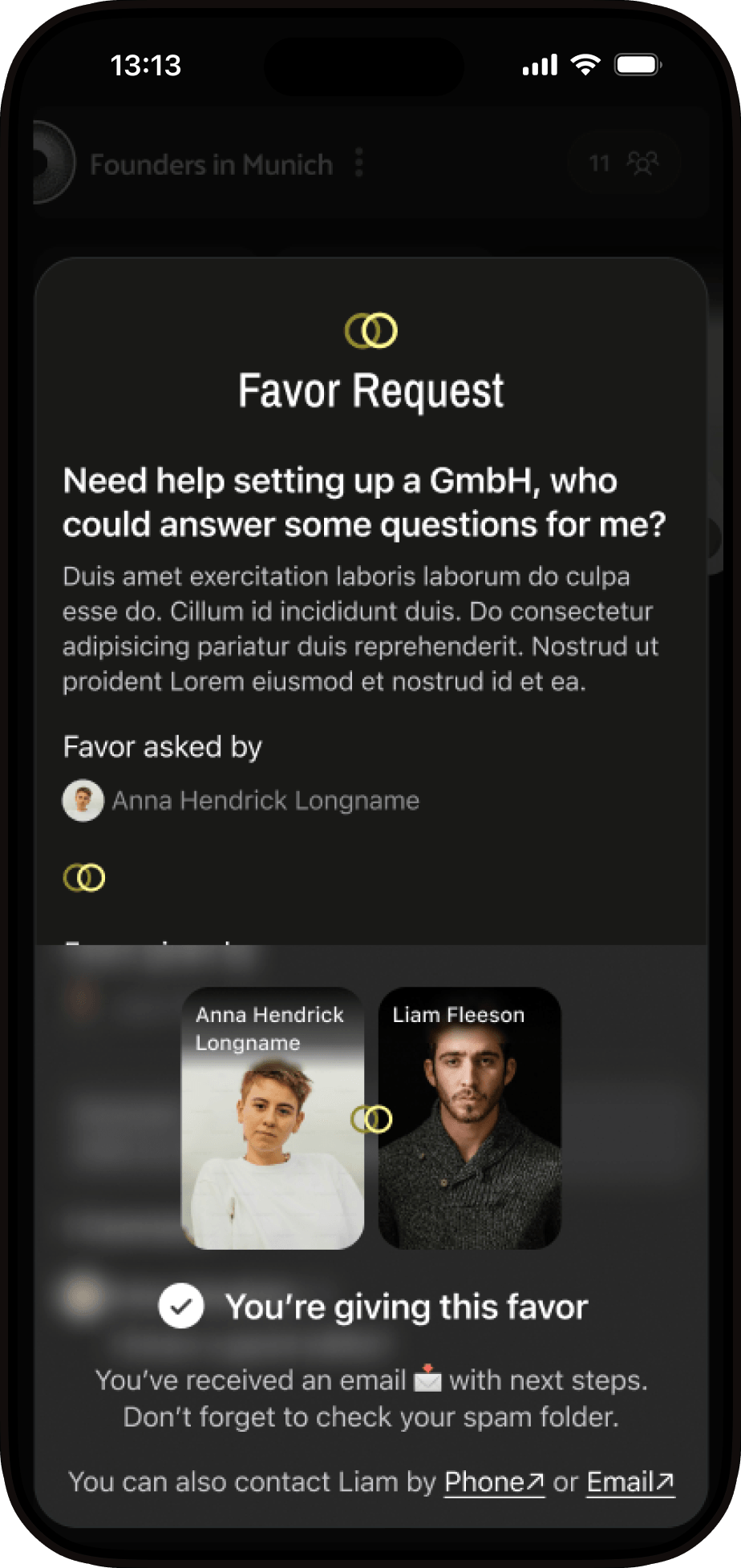741x1568 pixels.
Task: Tap the Wi-Fi icon in the status bar
Action: (585, 65)
